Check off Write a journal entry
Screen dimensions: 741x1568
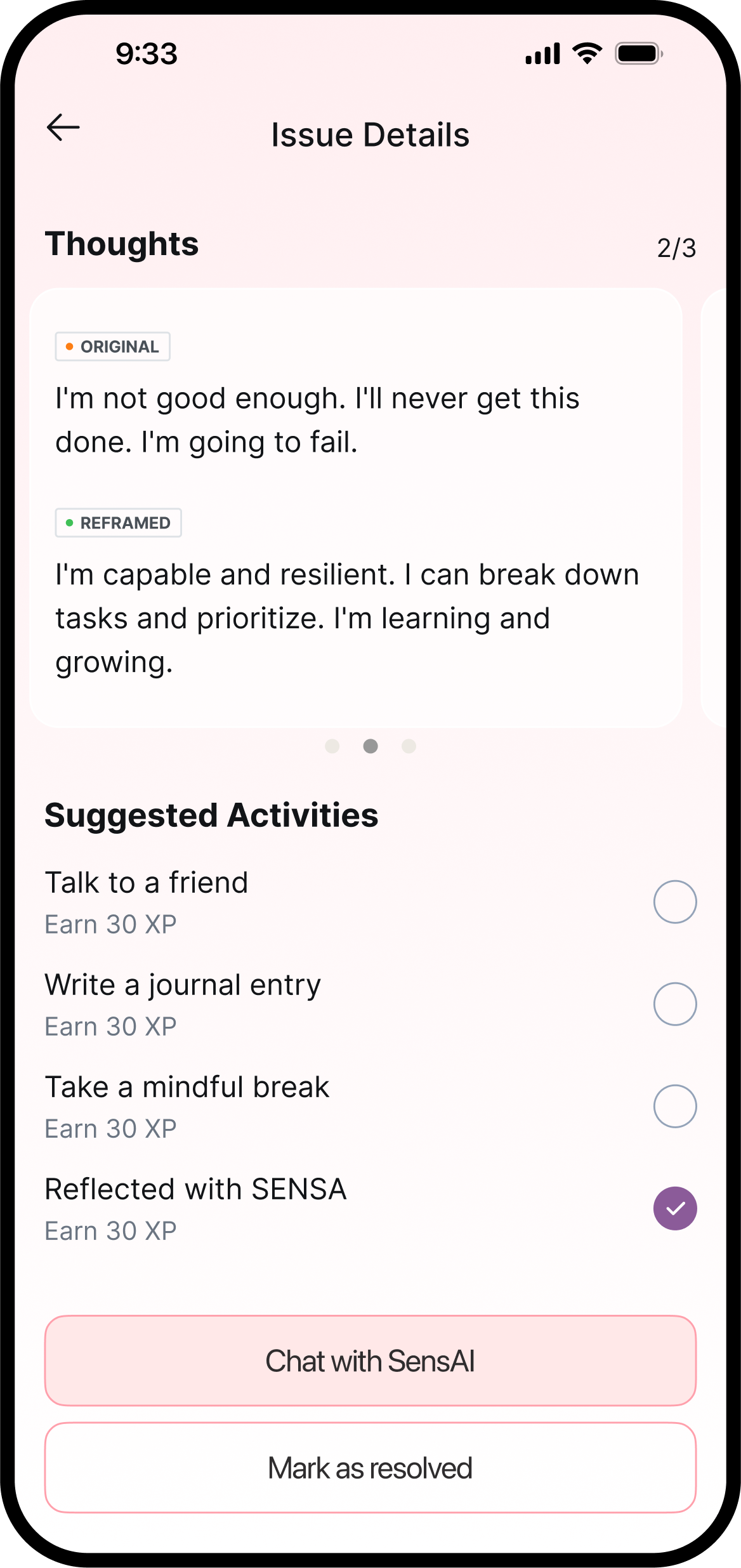[x=675, y=1003]
